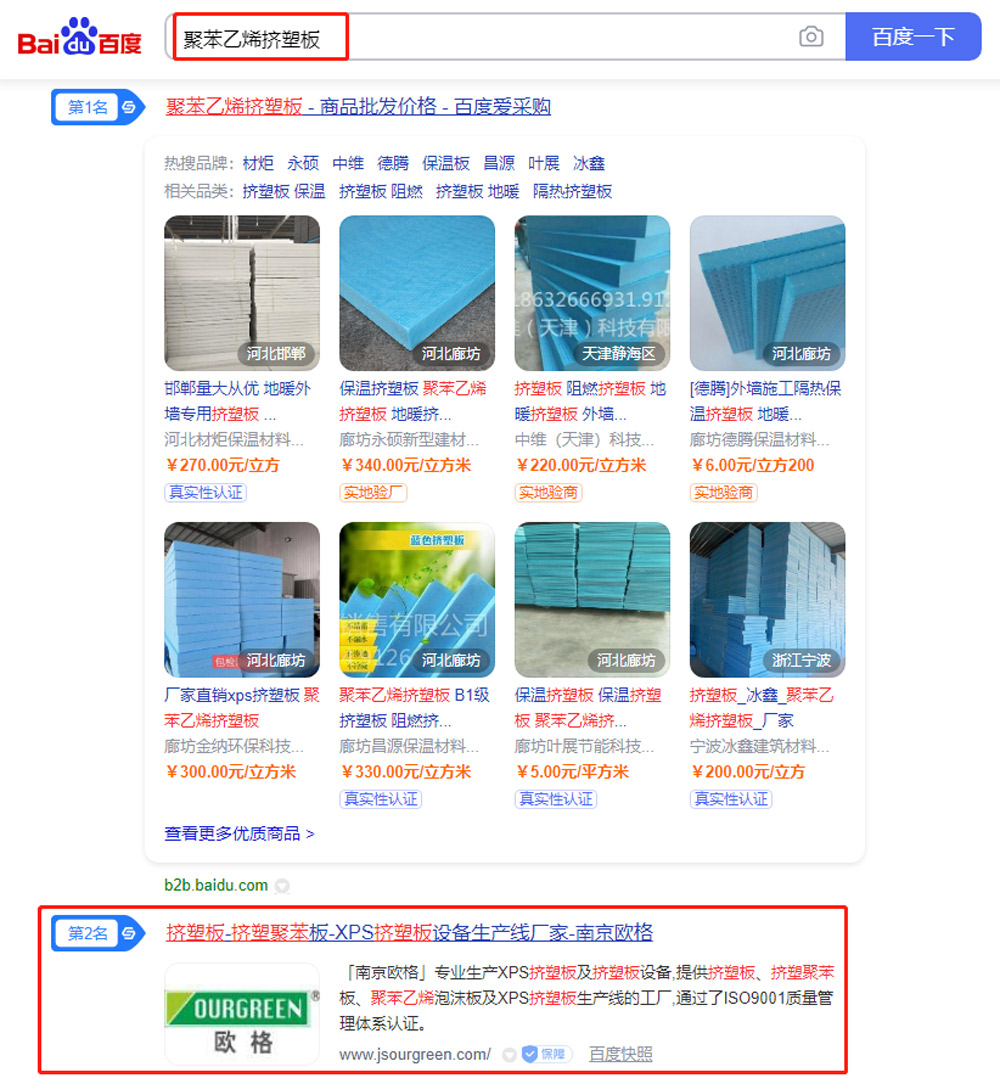The image size is (1000, 1078).
Task: Open the 天津静海区 product priced ¥220.00
Action: coord(591,293)
